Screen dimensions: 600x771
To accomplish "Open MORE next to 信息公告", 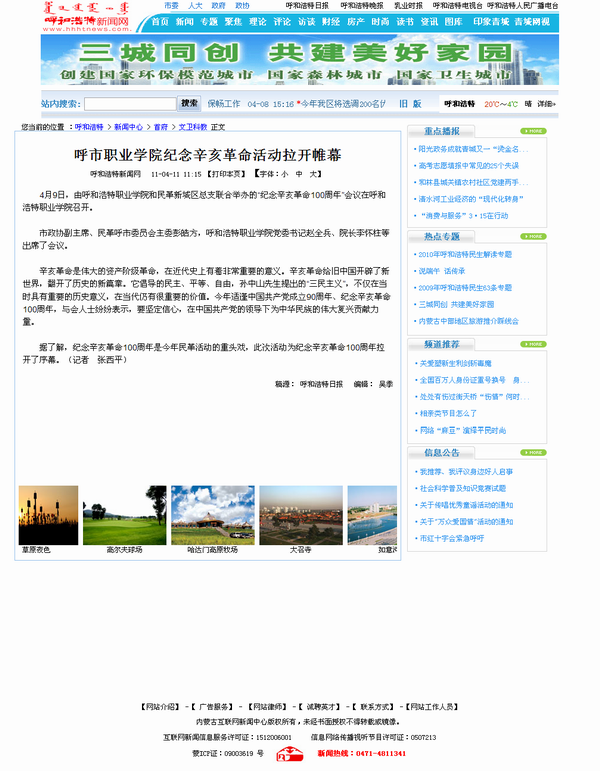I will (535, 452).
